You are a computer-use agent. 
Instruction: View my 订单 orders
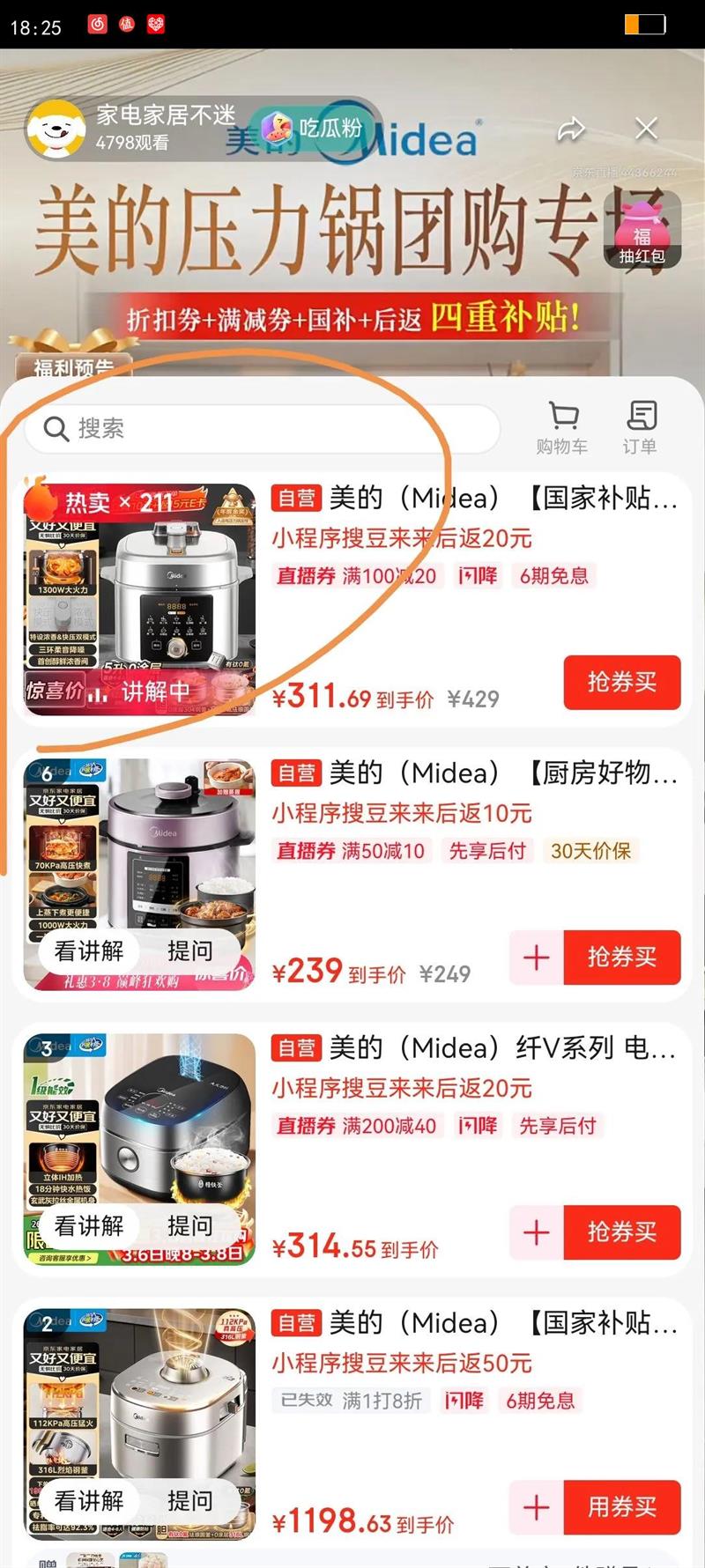[640, 427]
